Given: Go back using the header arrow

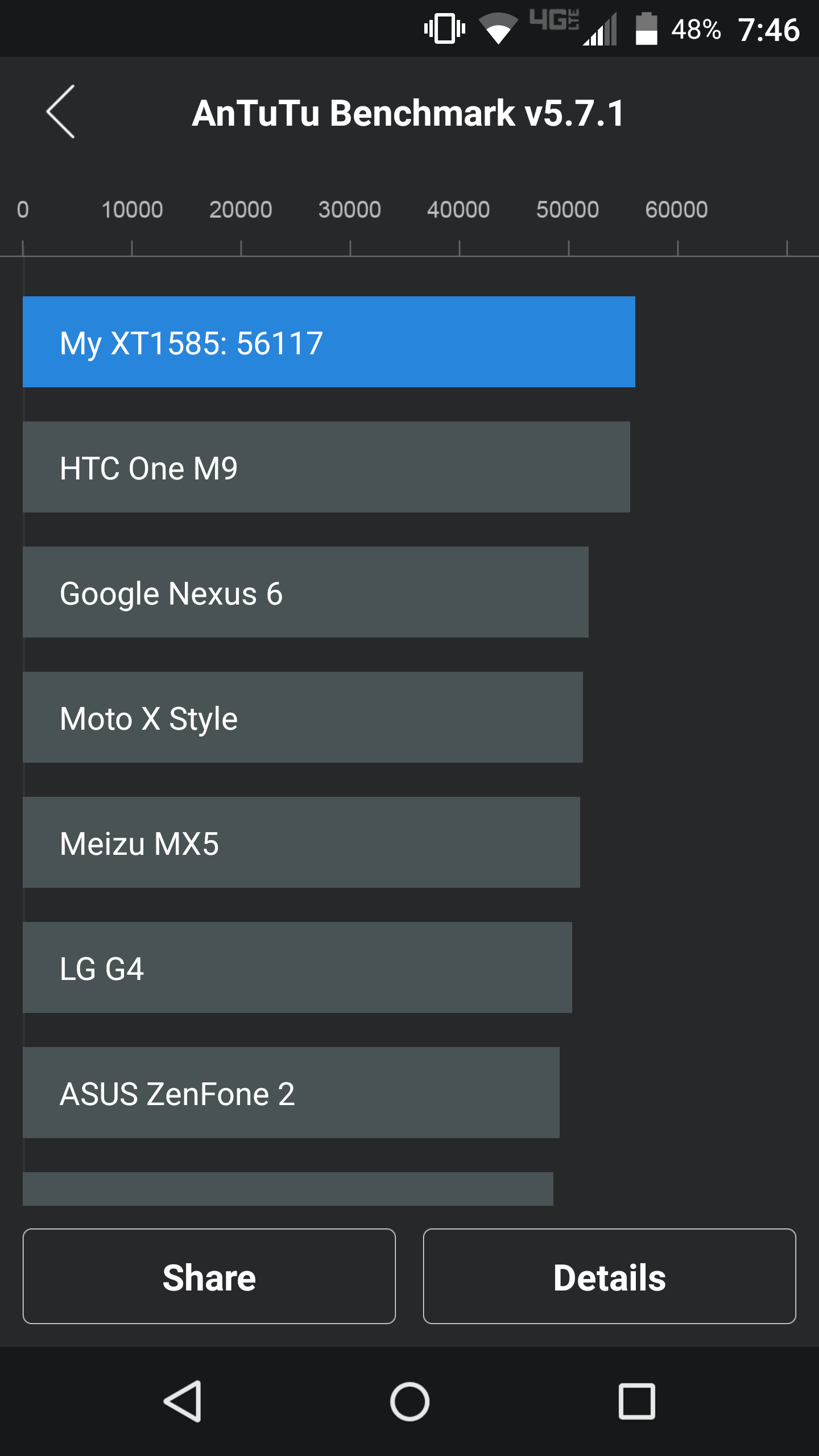Looking at the screenshot, I should coord(60,112).
